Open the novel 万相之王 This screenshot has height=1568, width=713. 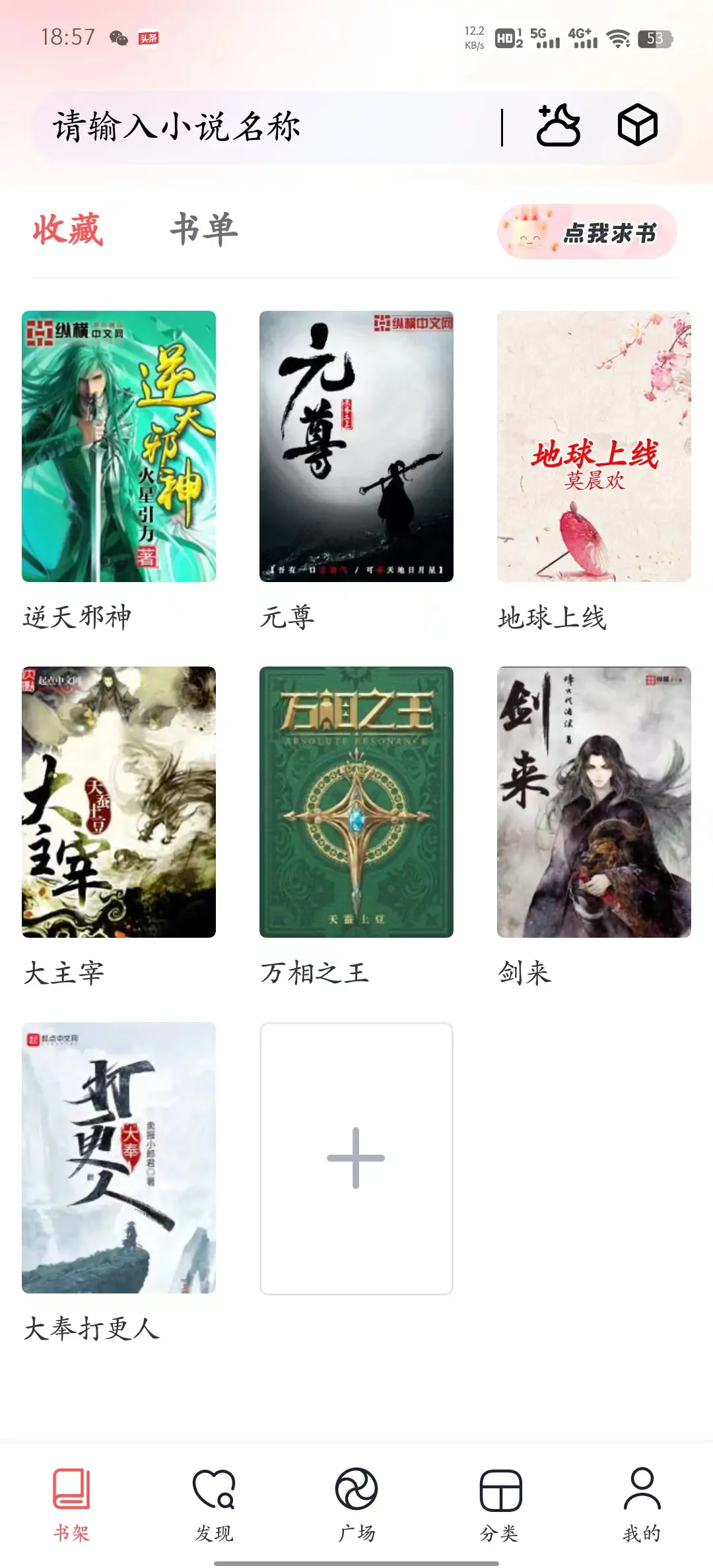356,804
